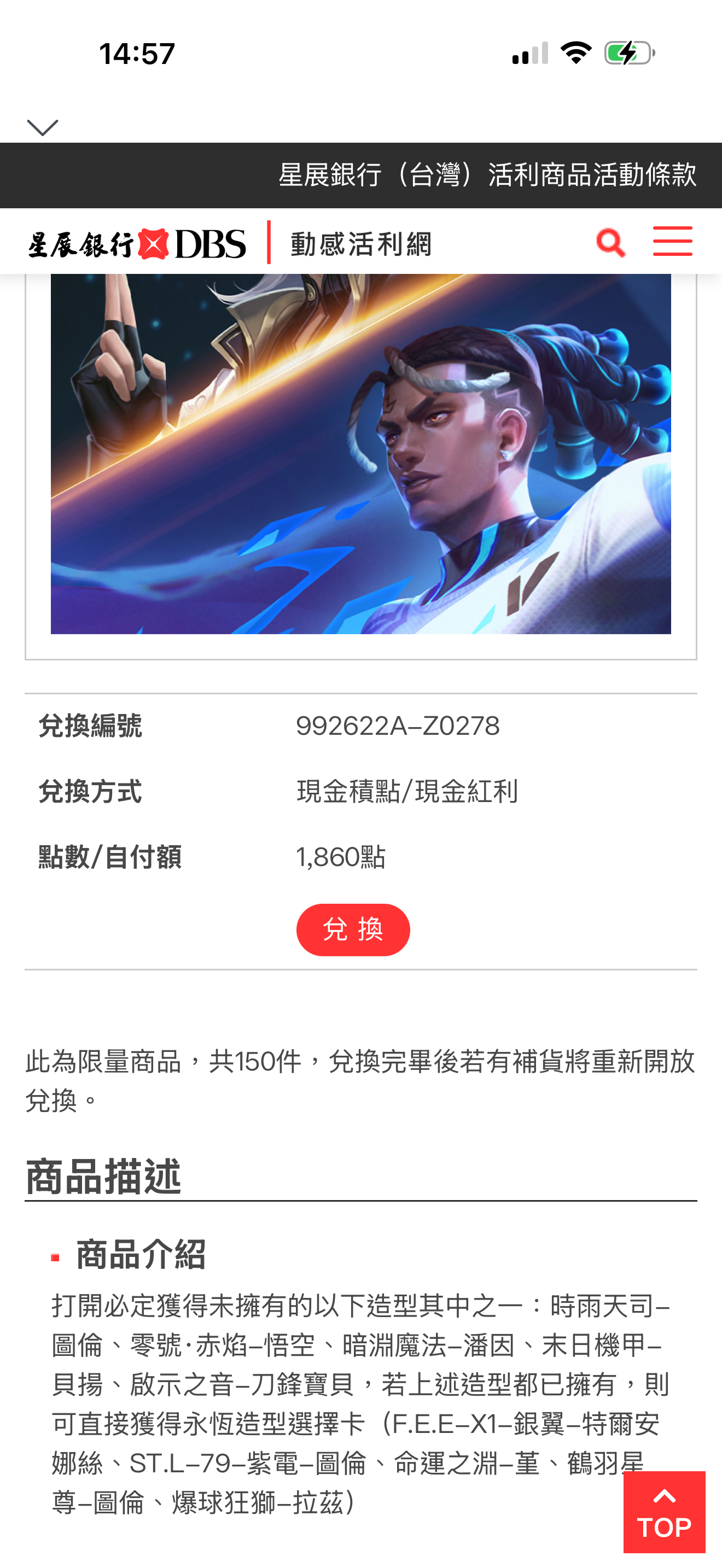Jump back to top with TOP button
Image resolution: width=722 pixels, height=1568 pixels.
[x=664, y=1512]
